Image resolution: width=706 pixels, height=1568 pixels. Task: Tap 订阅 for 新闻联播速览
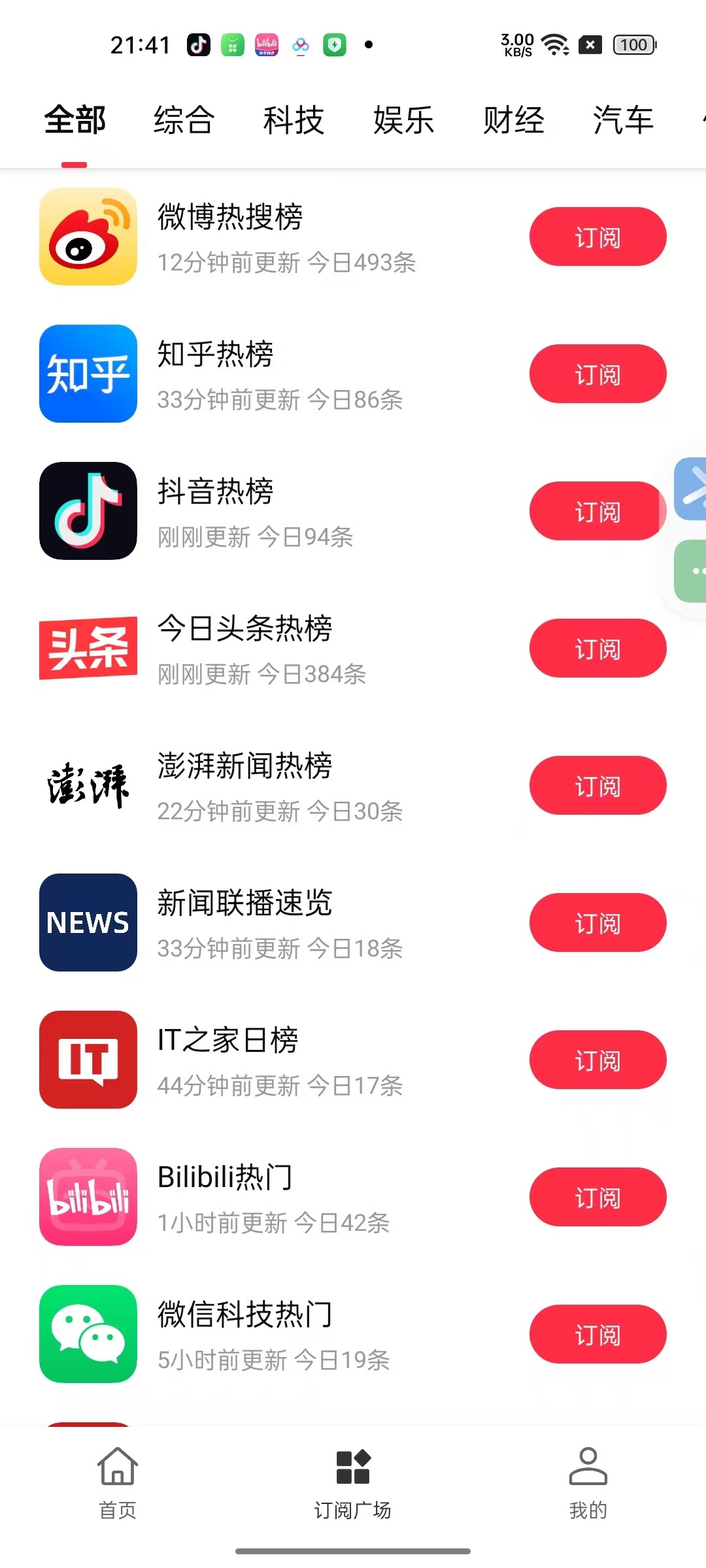[597, 923]
